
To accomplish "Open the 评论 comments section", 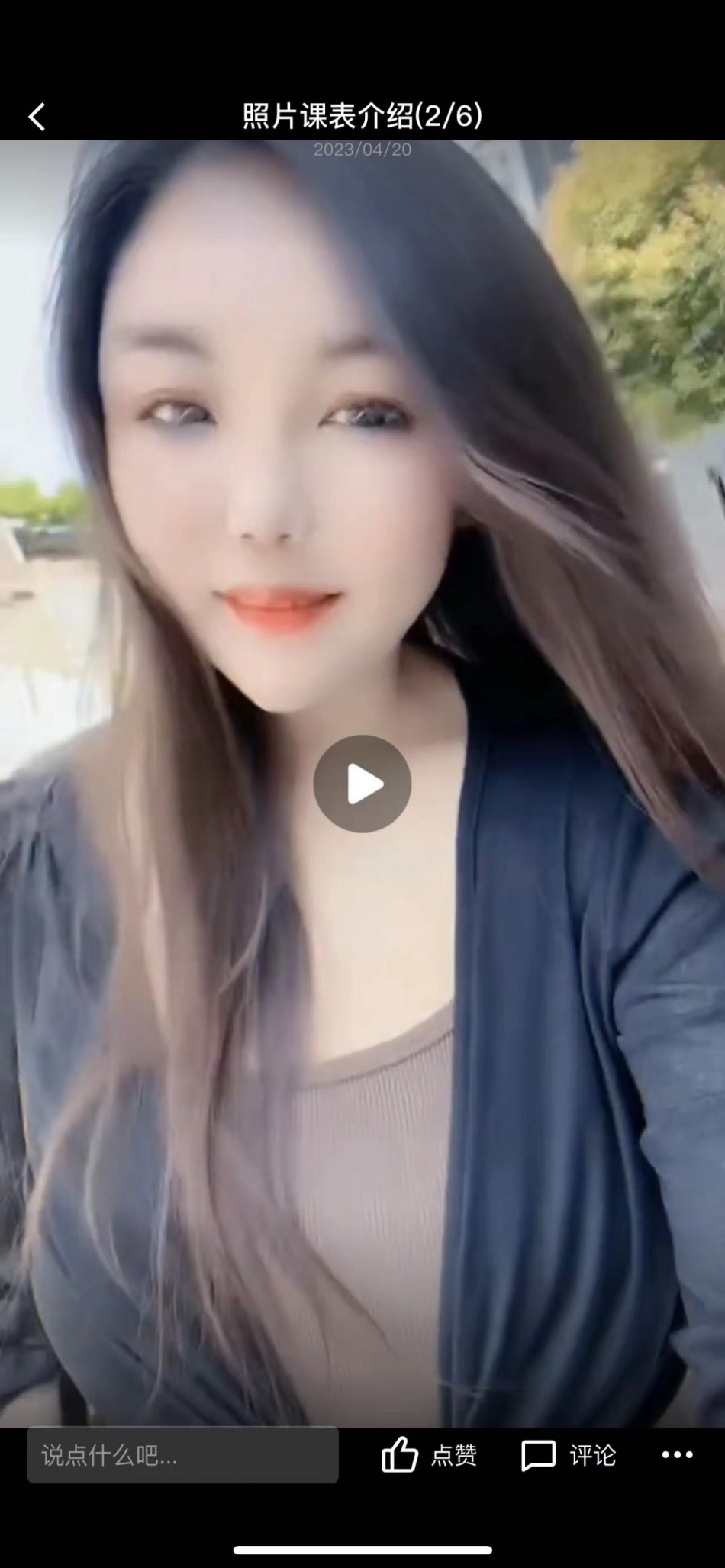I will pos(569,1455).
